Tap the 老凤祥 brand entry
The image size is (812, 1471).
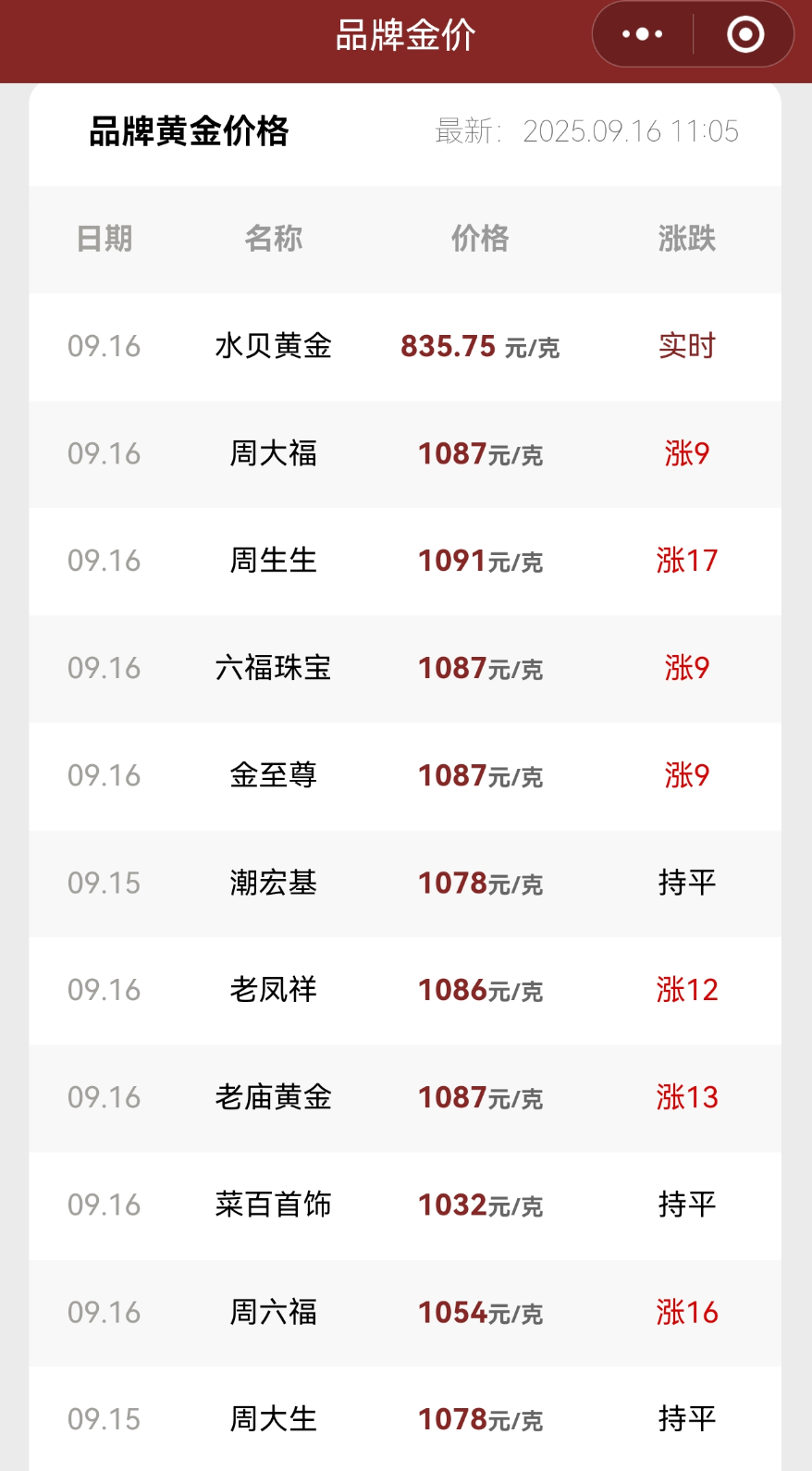[x=273, y=990]
